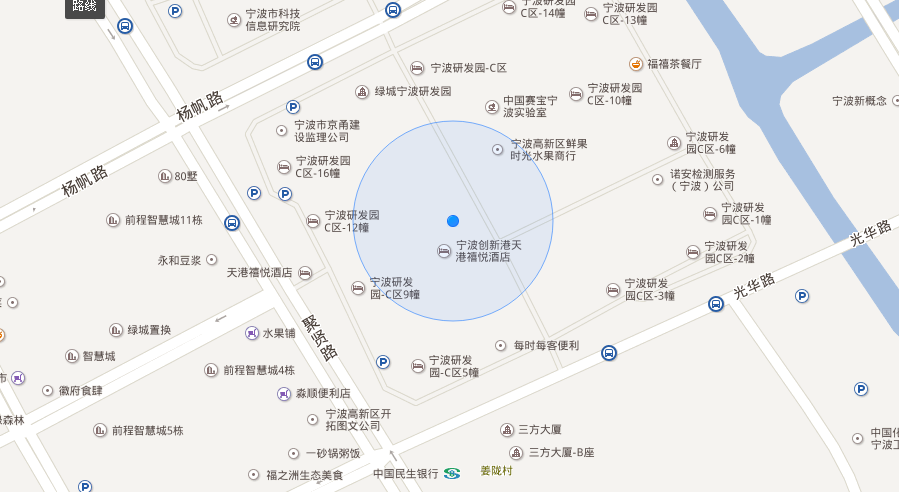Tap the 路线 route button

click(84, 7)
